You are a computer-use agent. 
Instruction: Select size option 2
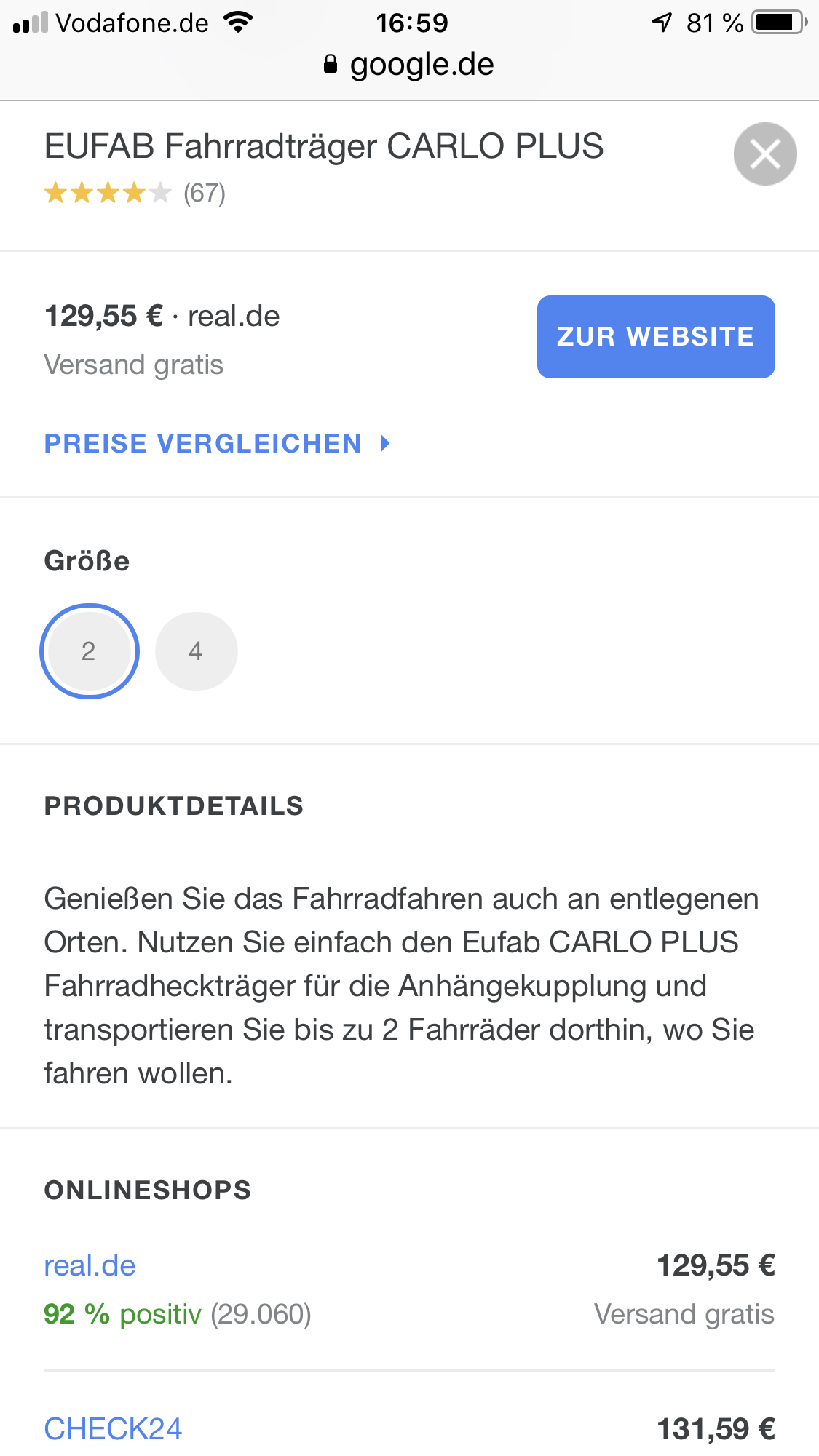point(89,651)
